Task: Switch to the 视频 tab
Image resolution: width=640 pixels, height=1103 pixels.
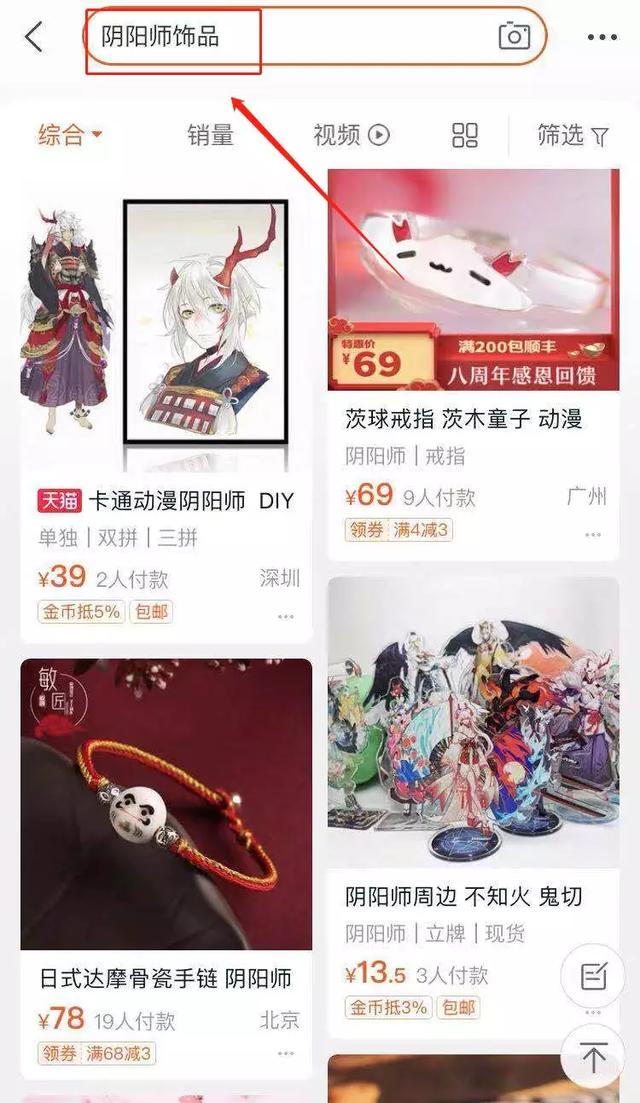Action: [350, 135]
